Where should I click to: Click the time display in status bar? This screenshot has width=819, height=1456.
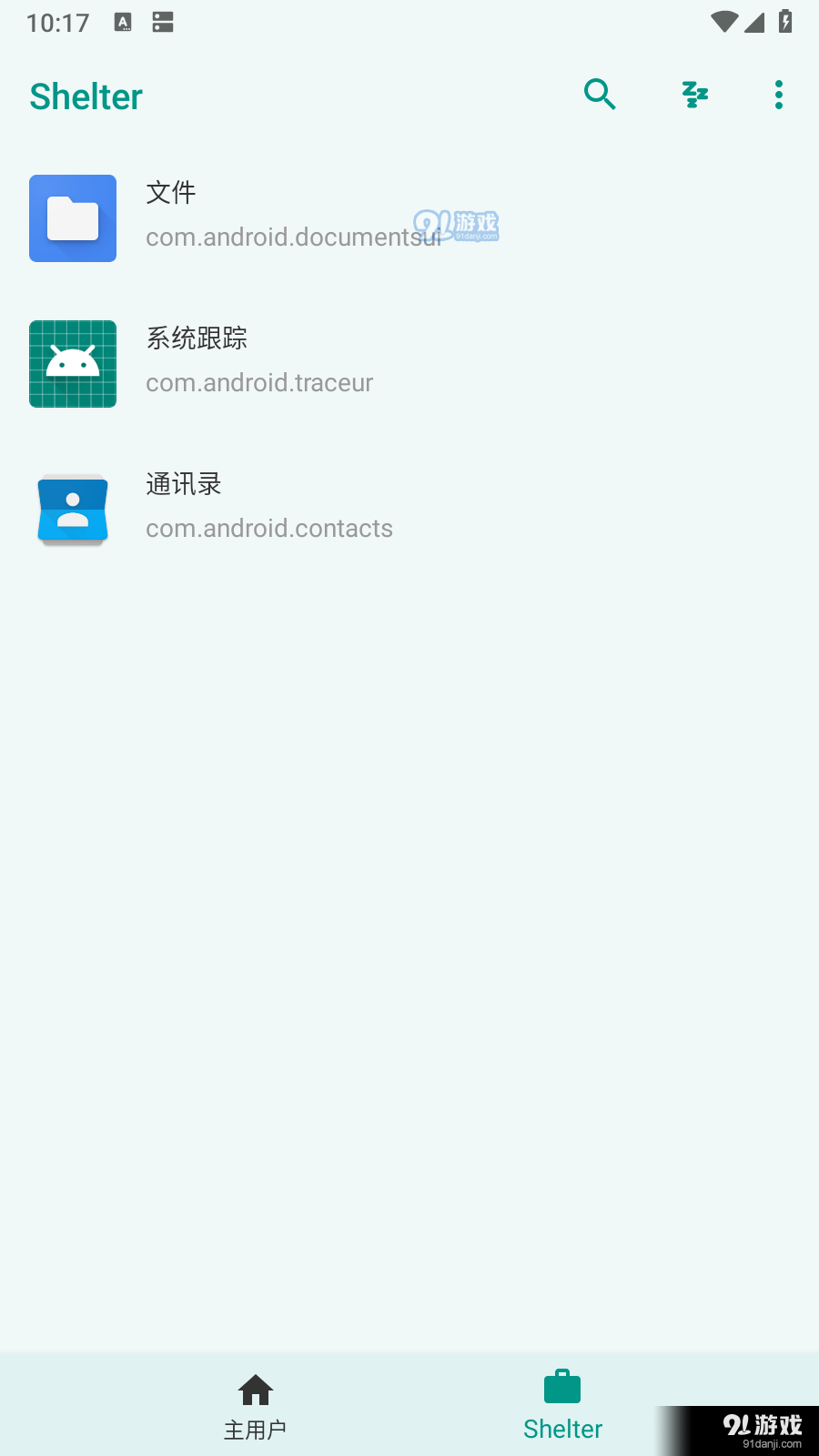point(59,23)
